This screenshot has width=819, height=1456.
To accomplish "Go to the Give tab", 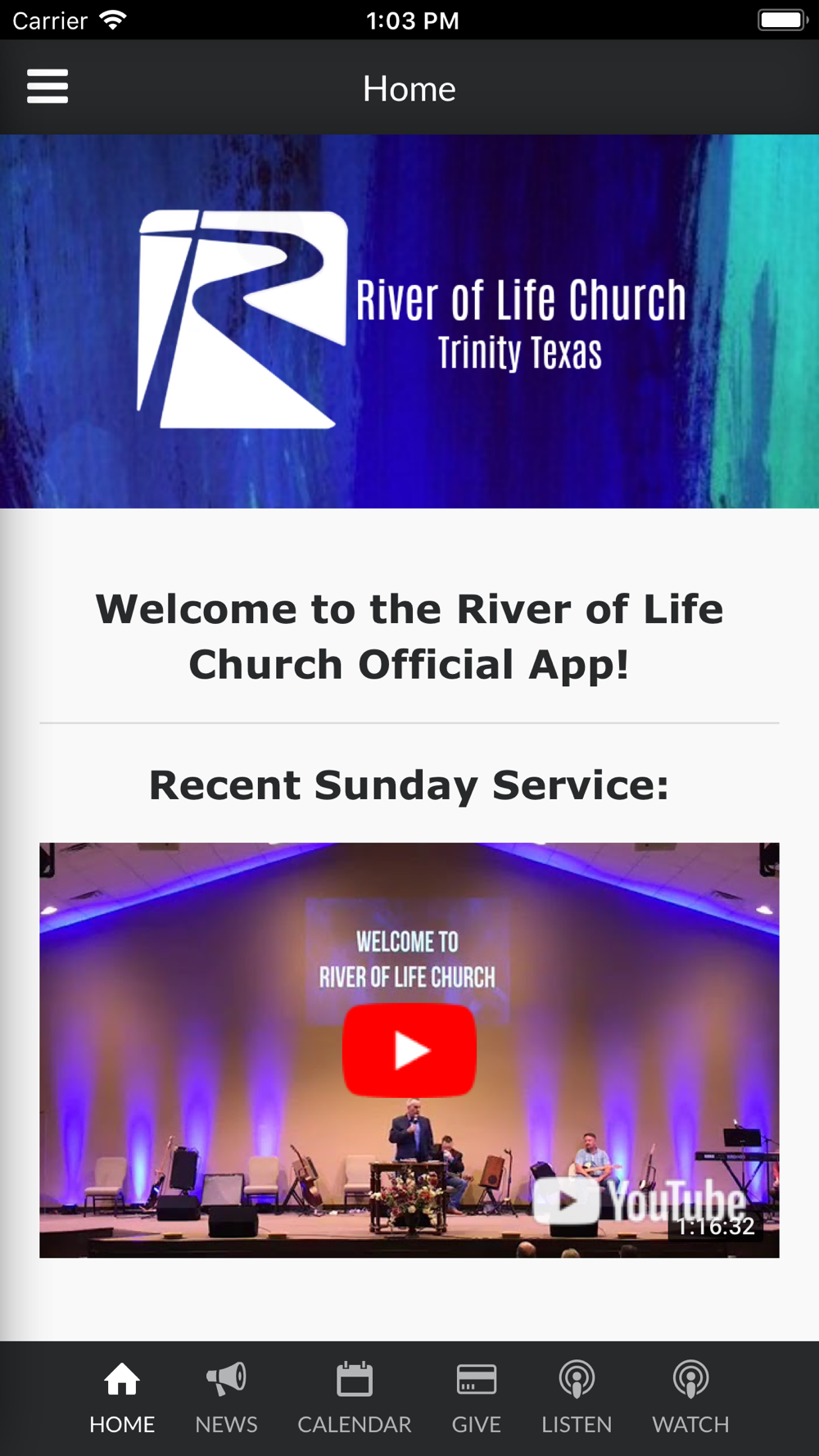I will (x=476, y=1398).
